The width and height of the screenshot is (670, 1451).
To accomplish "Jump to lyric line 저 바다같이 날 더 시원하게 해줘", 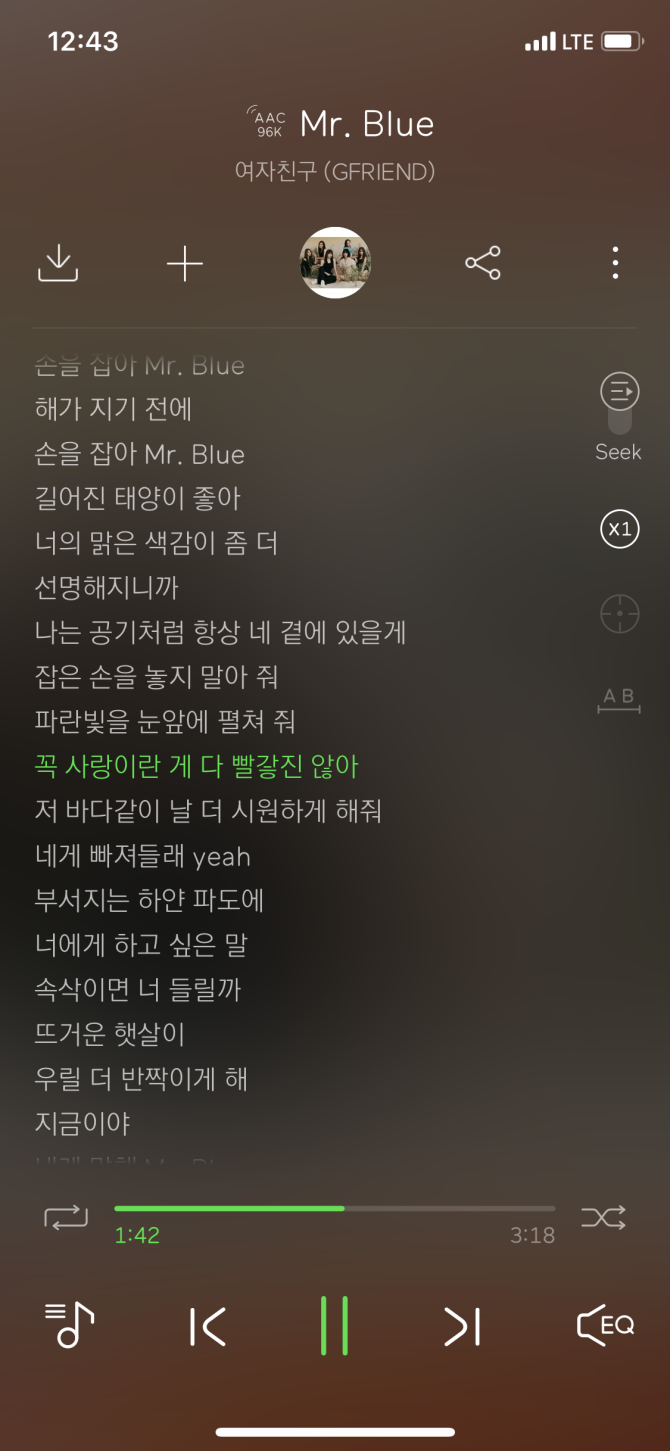I will pos(208,811).
